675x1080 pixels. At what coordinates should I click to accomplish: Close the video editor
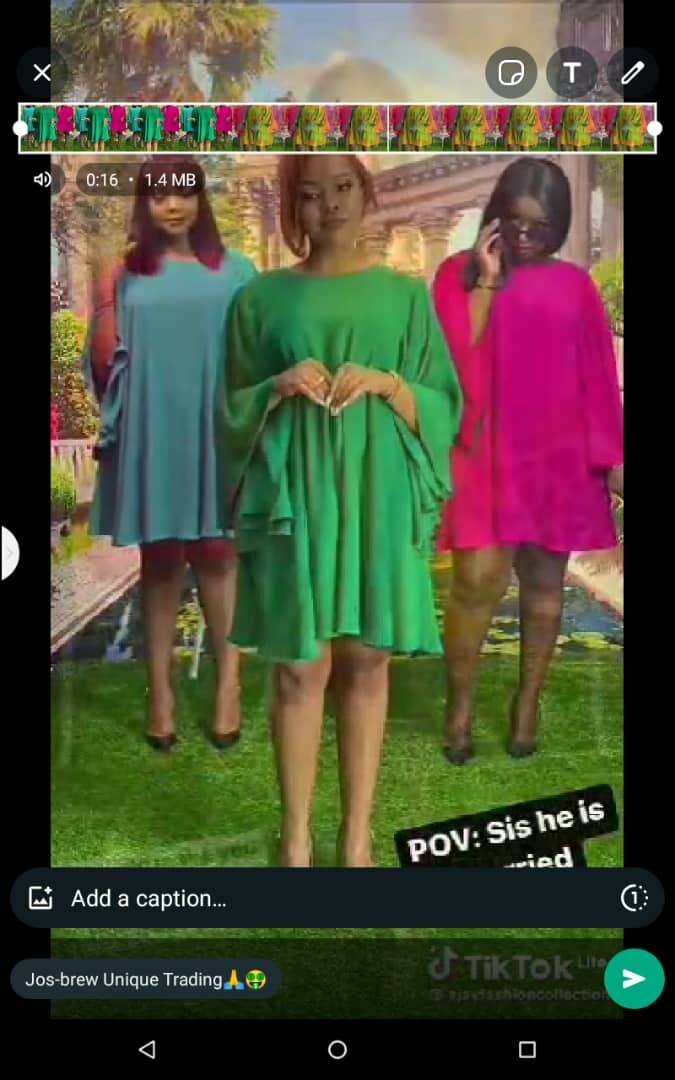[x=42, y=73]
